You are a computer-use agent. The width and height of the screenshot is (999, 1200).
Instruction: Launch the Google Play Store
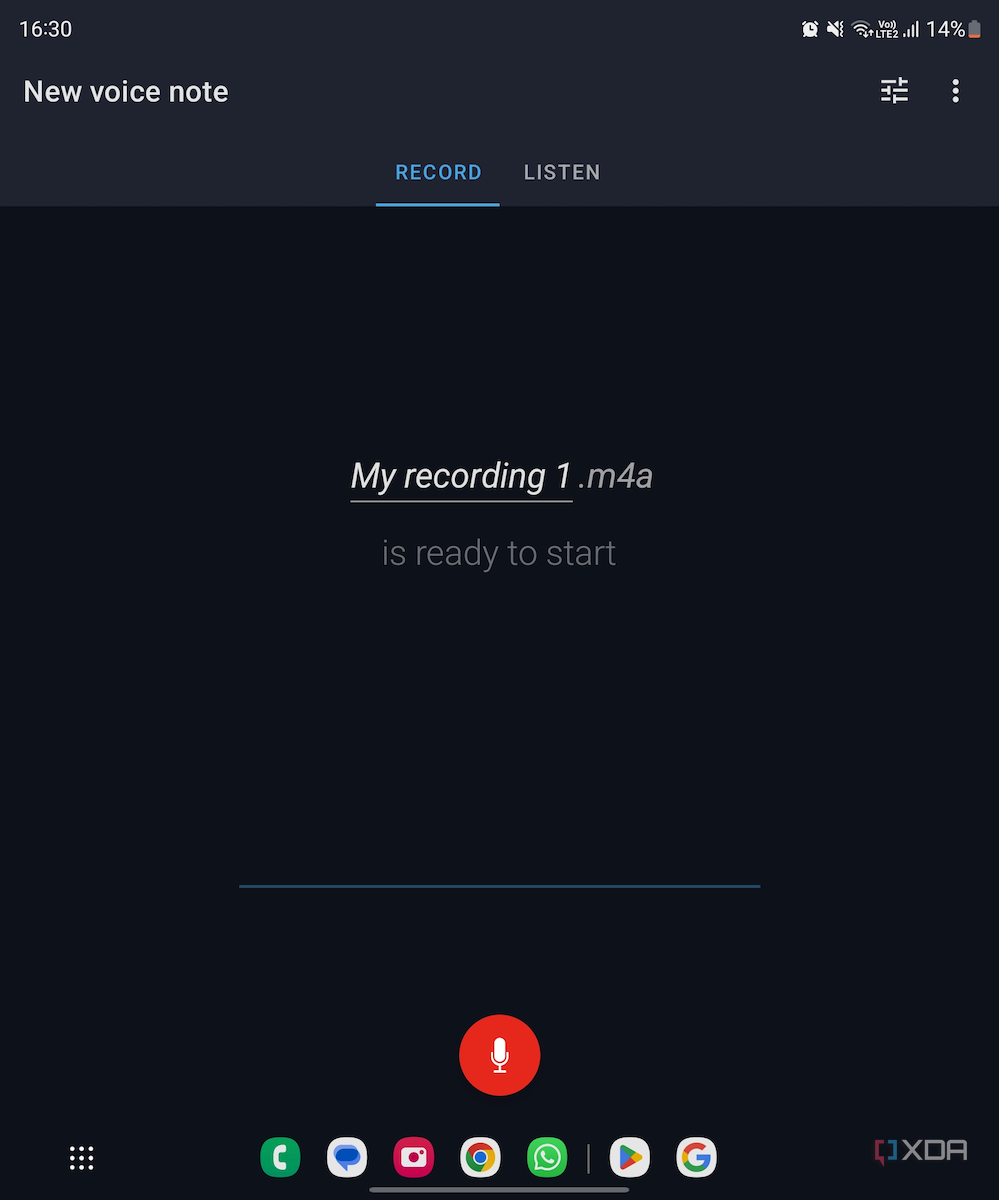pyautogui.click(x=629, y=1157)
